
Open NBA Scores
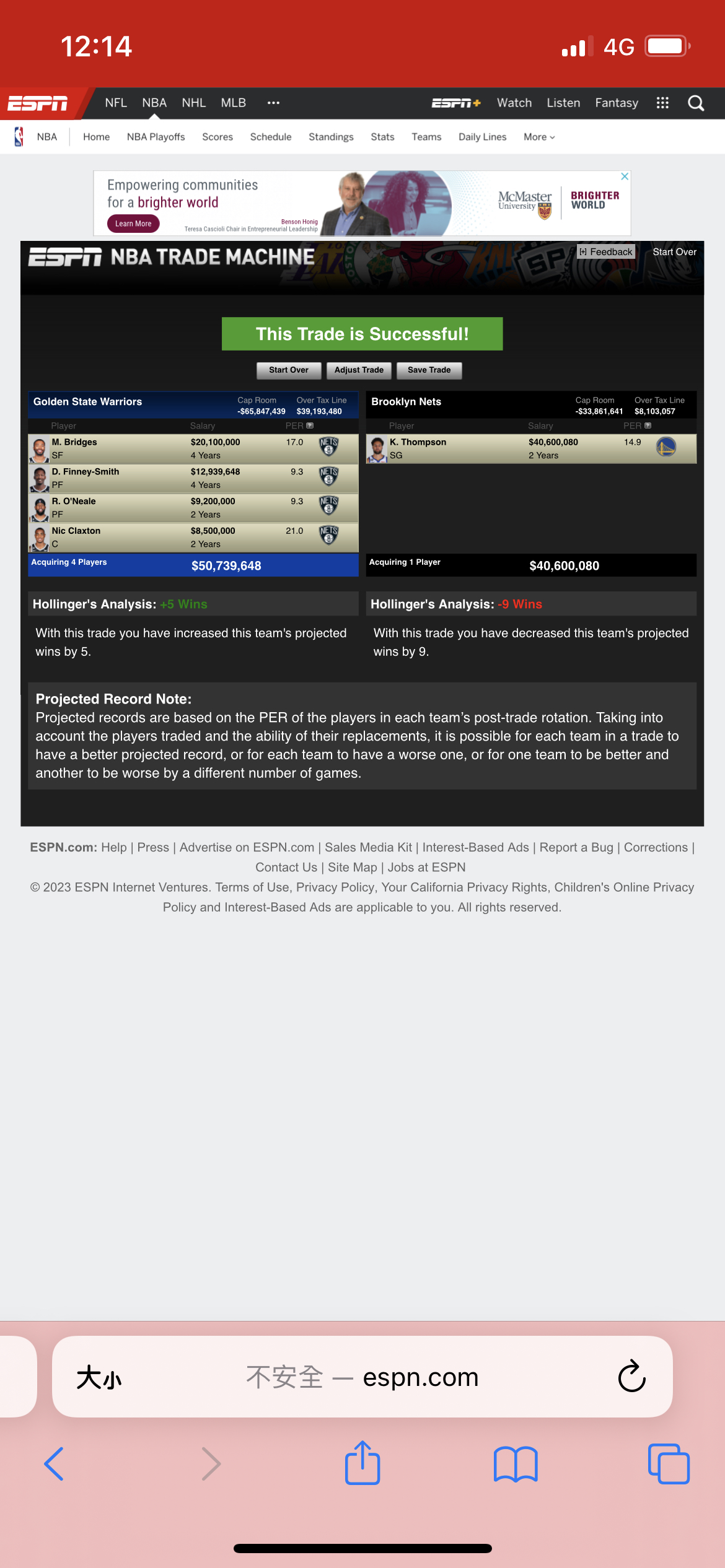point(217,137)
